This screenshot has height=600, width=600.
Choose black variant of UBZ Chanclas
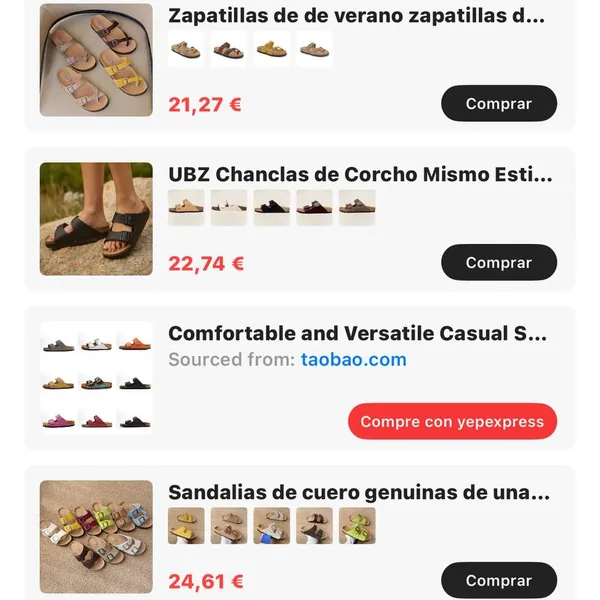click(x=272, y=208)
